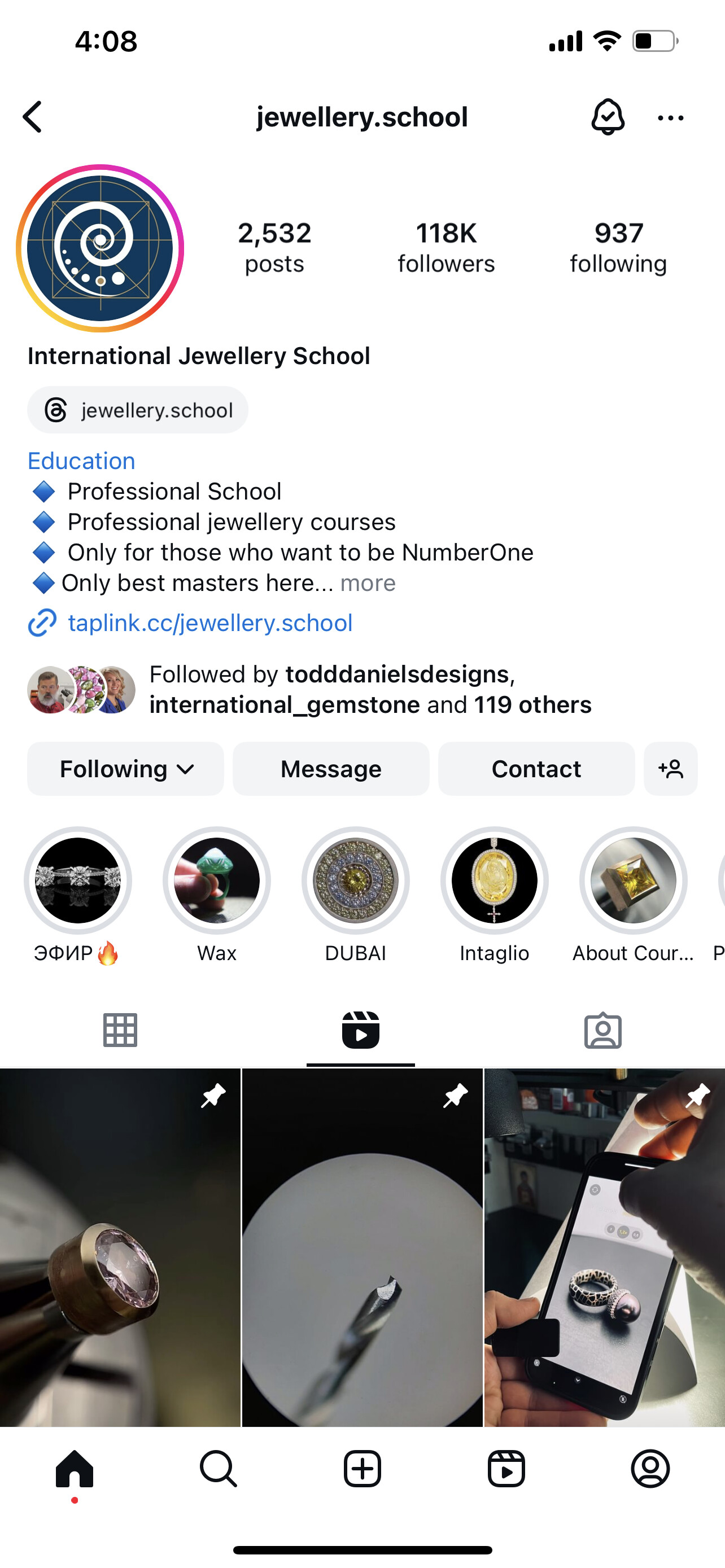Show suggested accounts via add-person icon
The image size is (725, 1568).
[x=671, y=769]
